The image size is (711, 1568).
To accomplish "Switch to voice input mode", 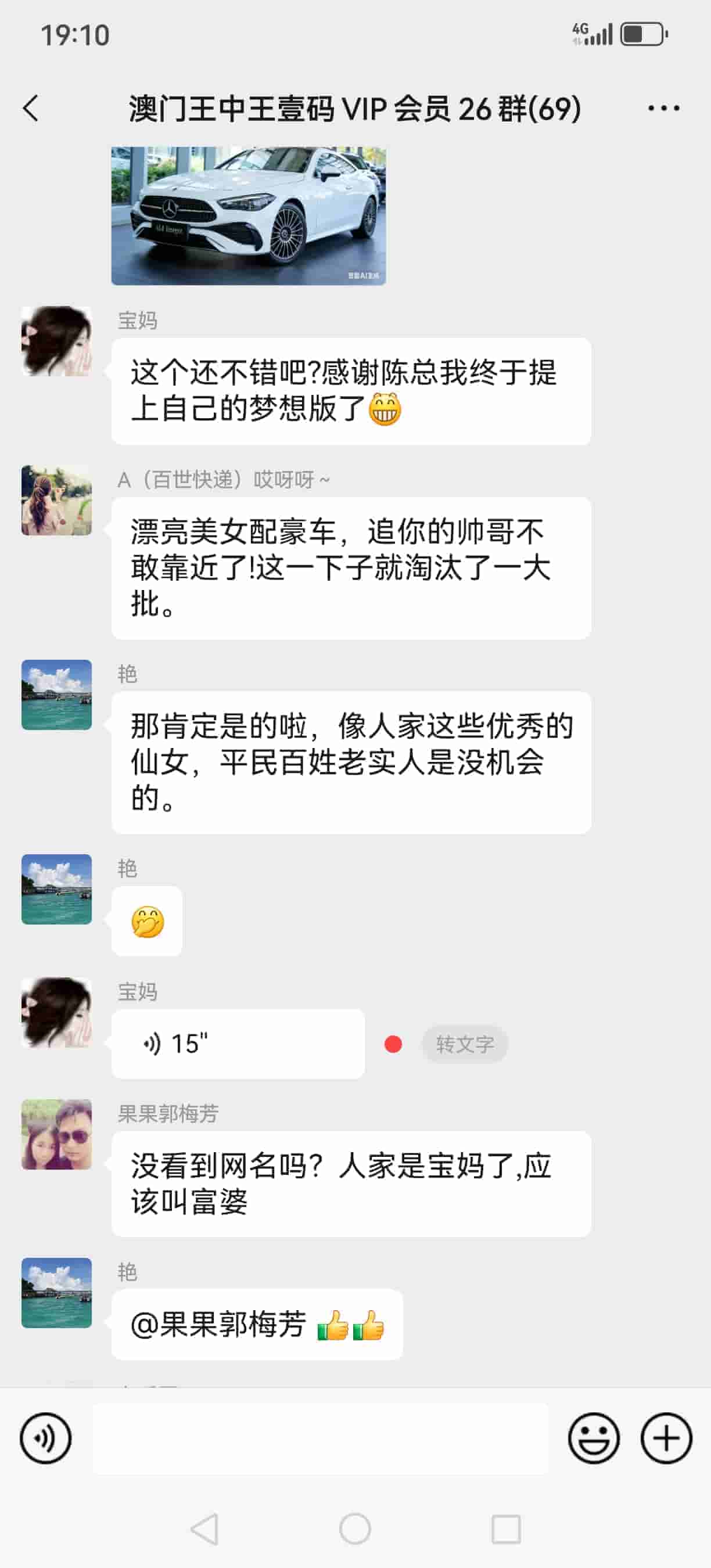I will point(46,1438).
